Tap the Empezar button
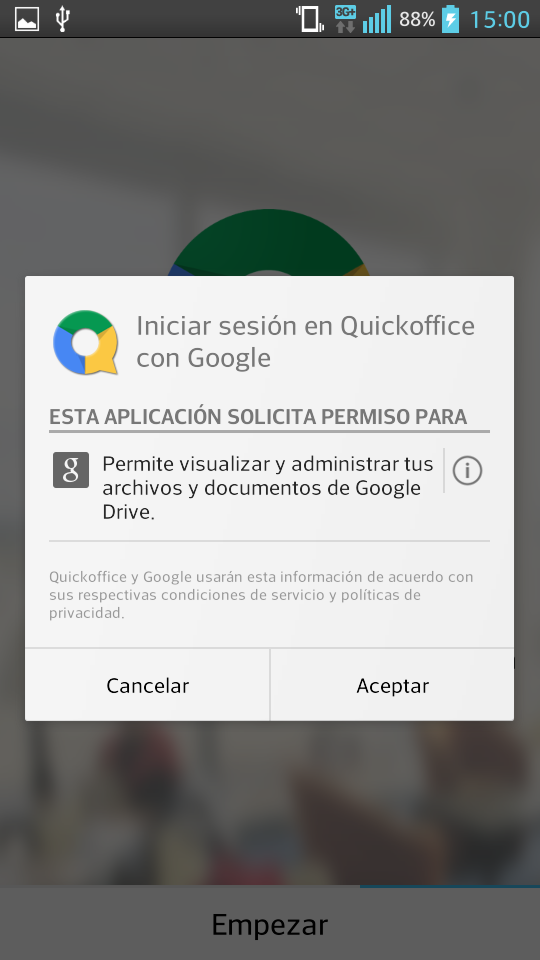This screenshot has height=960, width=540. [x=270, y=924]
